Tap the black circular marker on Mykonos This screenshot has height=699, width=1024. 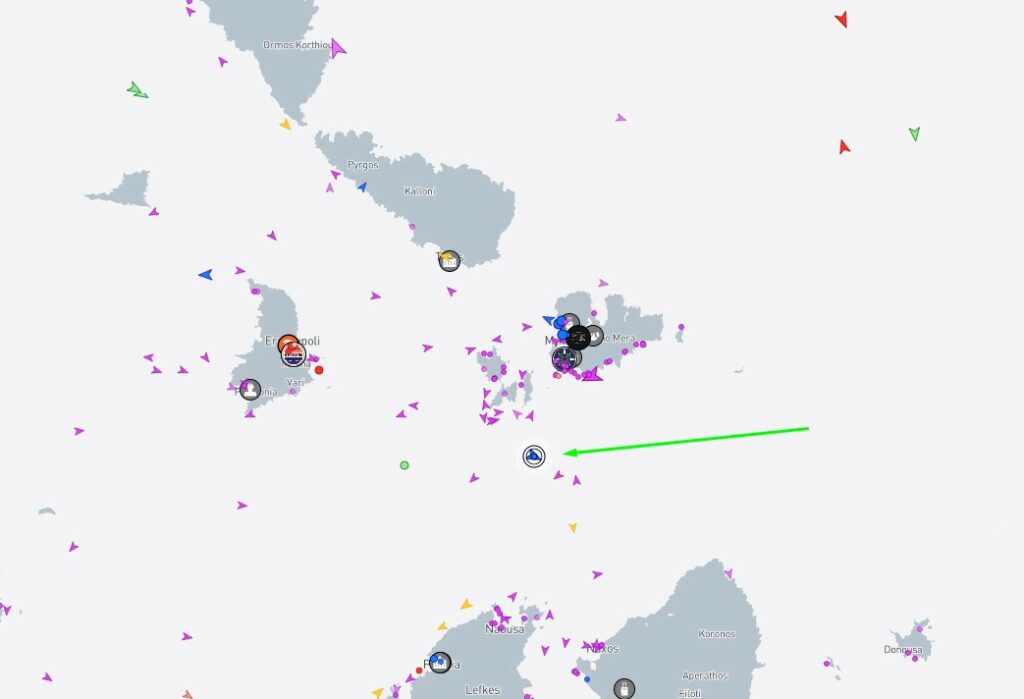[x=578, y=338]
